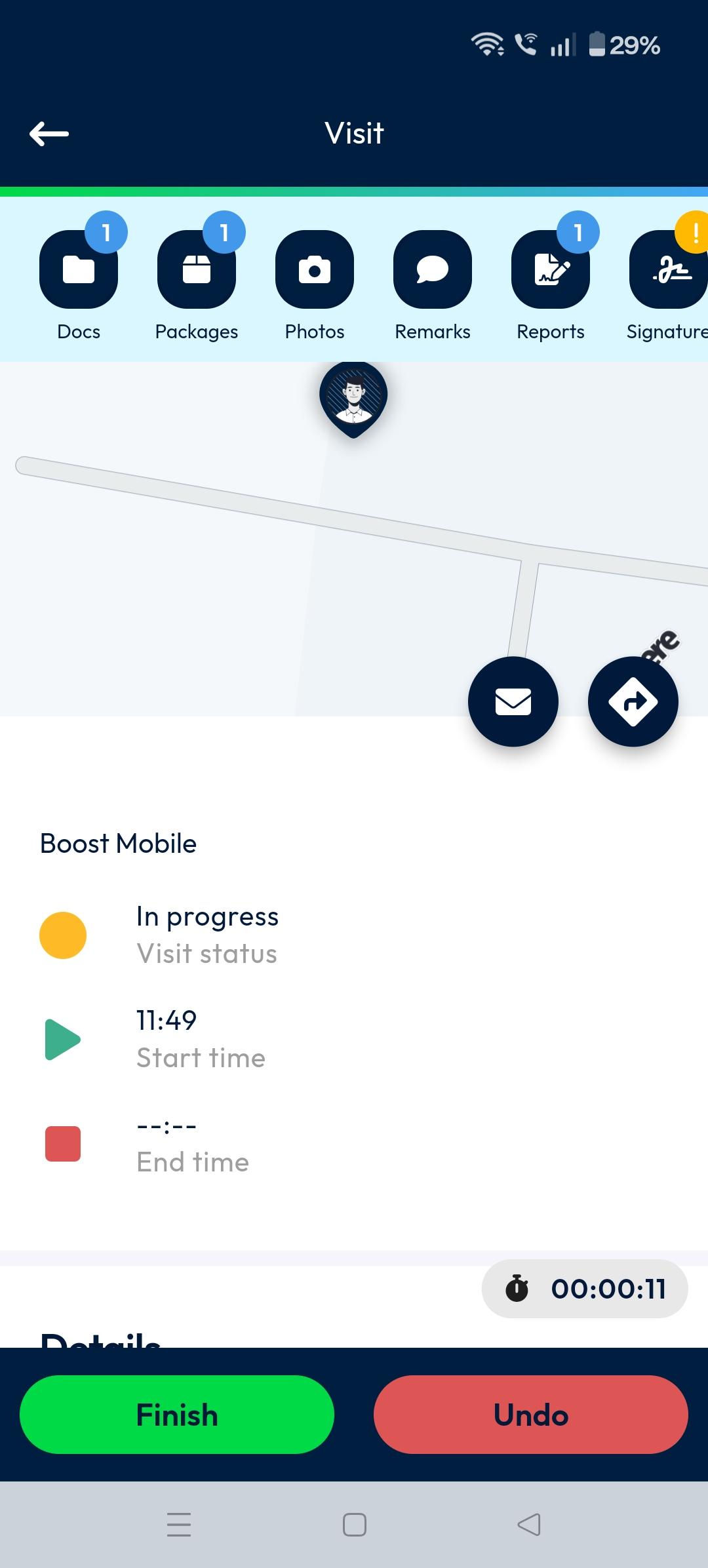The image size is (708, 1568).
Task: Open the Remarks section
Action: pyautogui.click(x=433, y=269)
